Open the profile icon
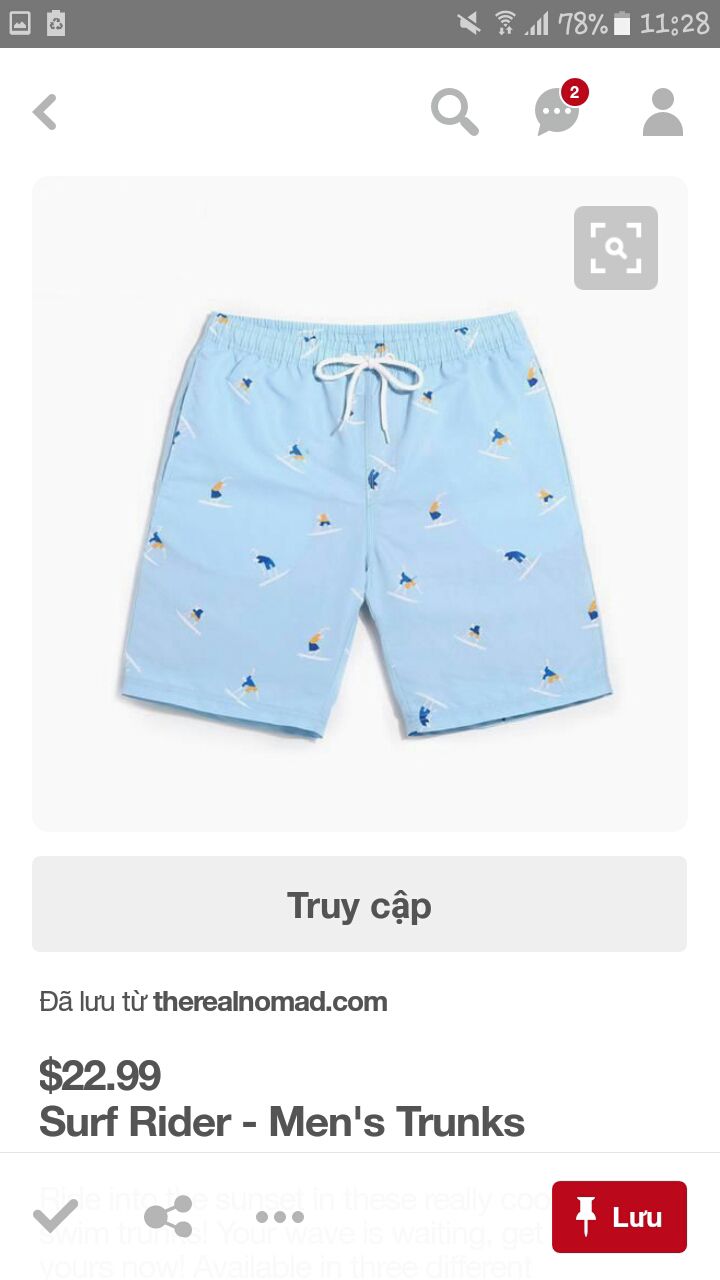 click(662, 112)
